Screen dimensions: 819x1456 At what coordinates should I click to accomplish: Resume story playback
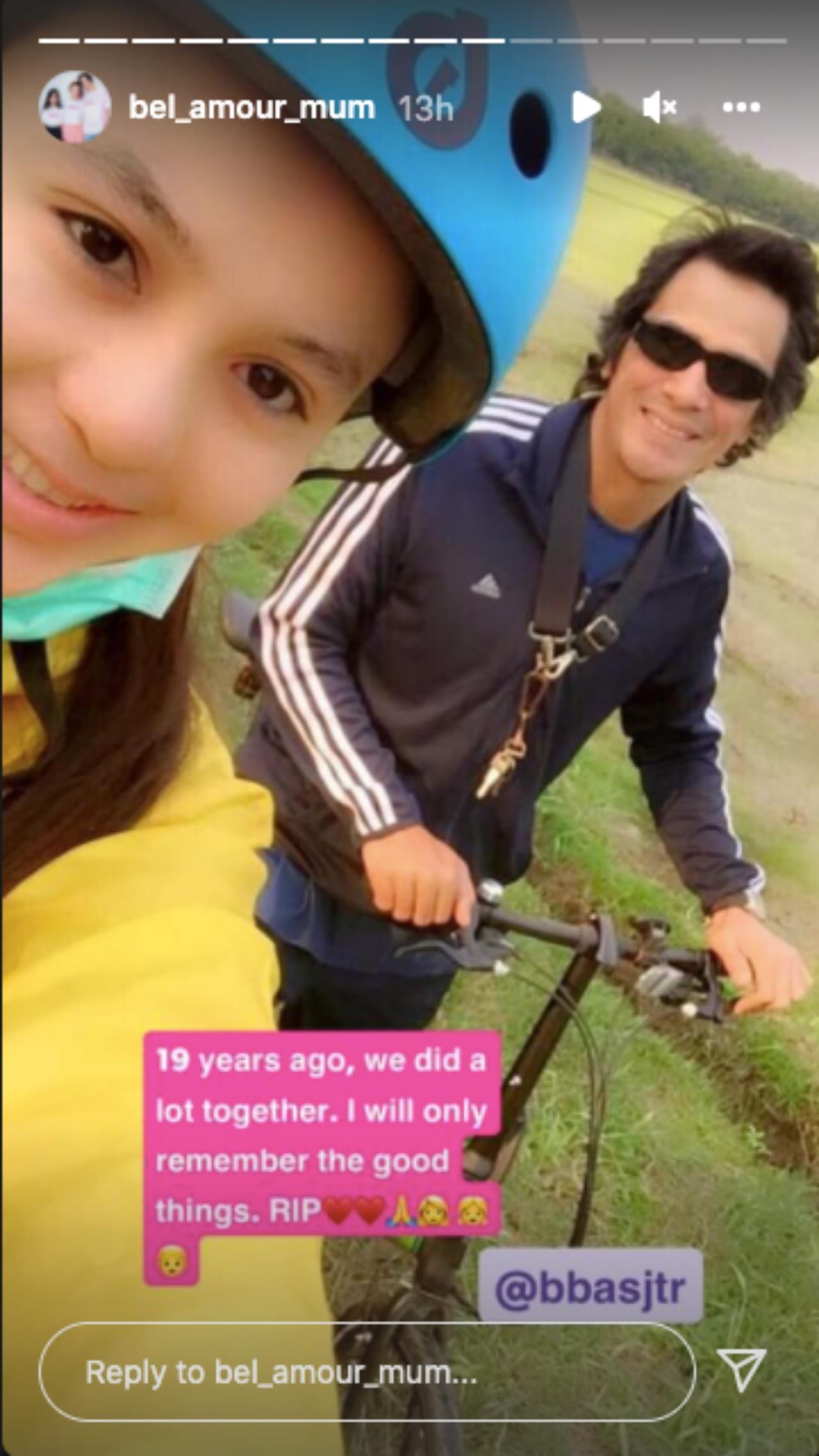(x=585, y=107)
